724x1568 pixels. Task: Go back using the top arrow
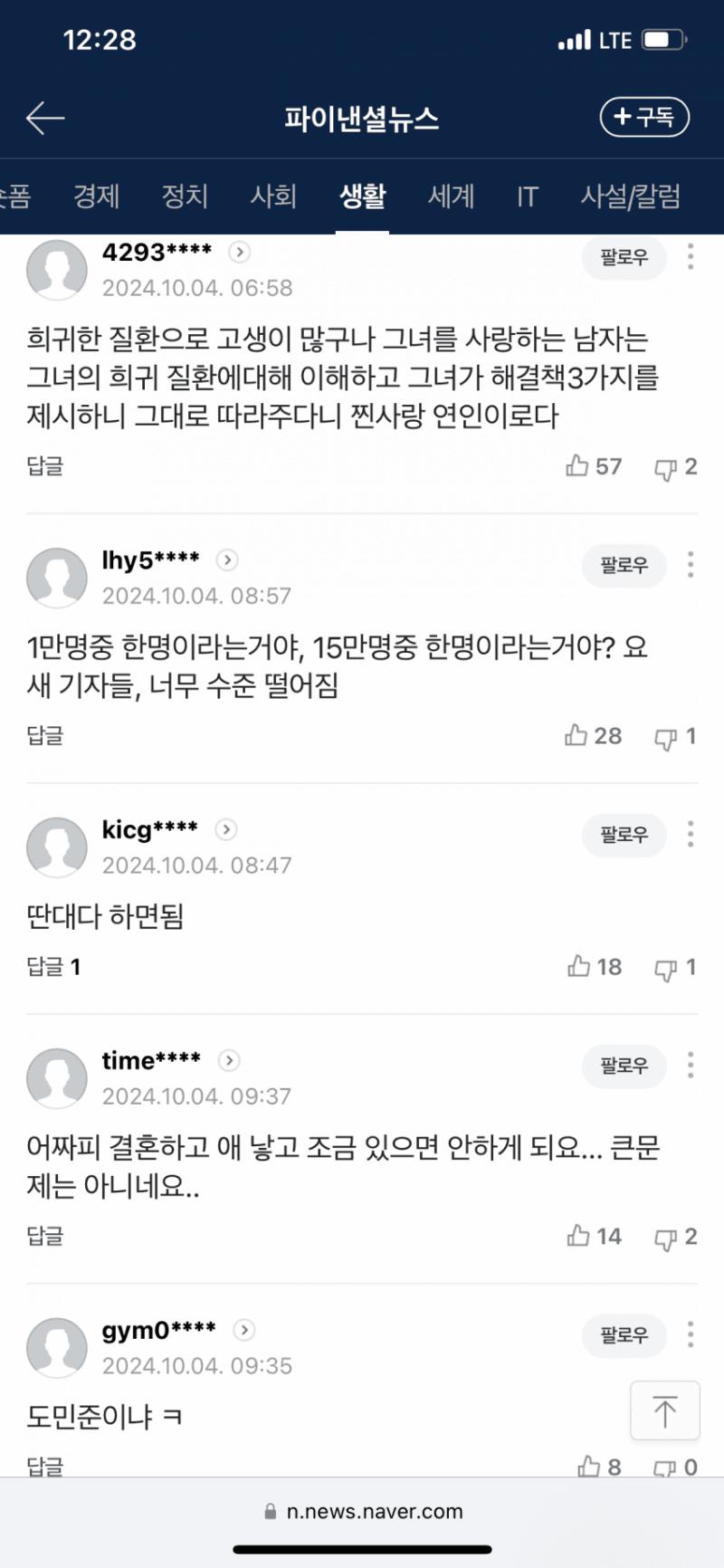click(45, 118)
